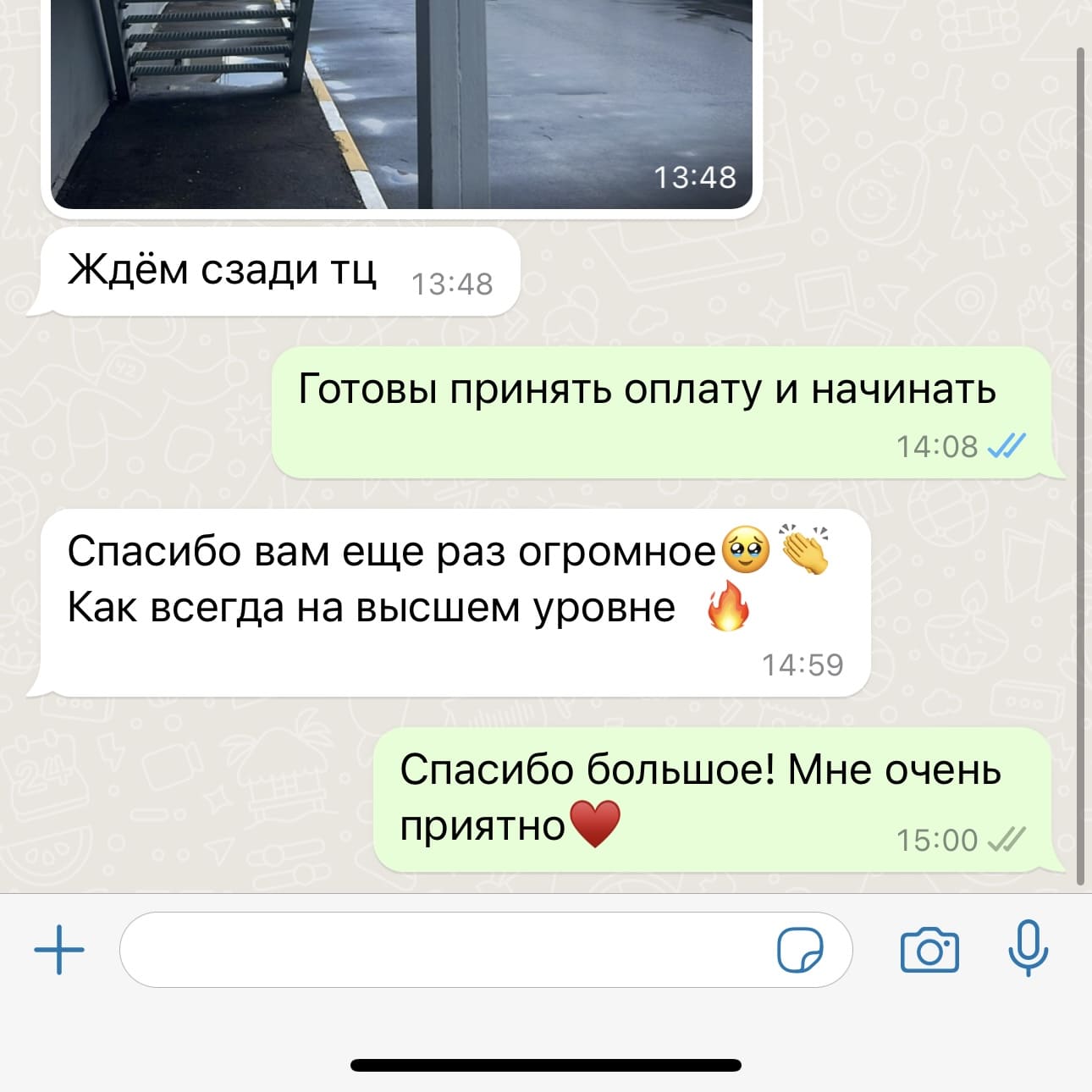Focus the message text field
The width and height of the screenshot is (1092, 1092).
440,950
